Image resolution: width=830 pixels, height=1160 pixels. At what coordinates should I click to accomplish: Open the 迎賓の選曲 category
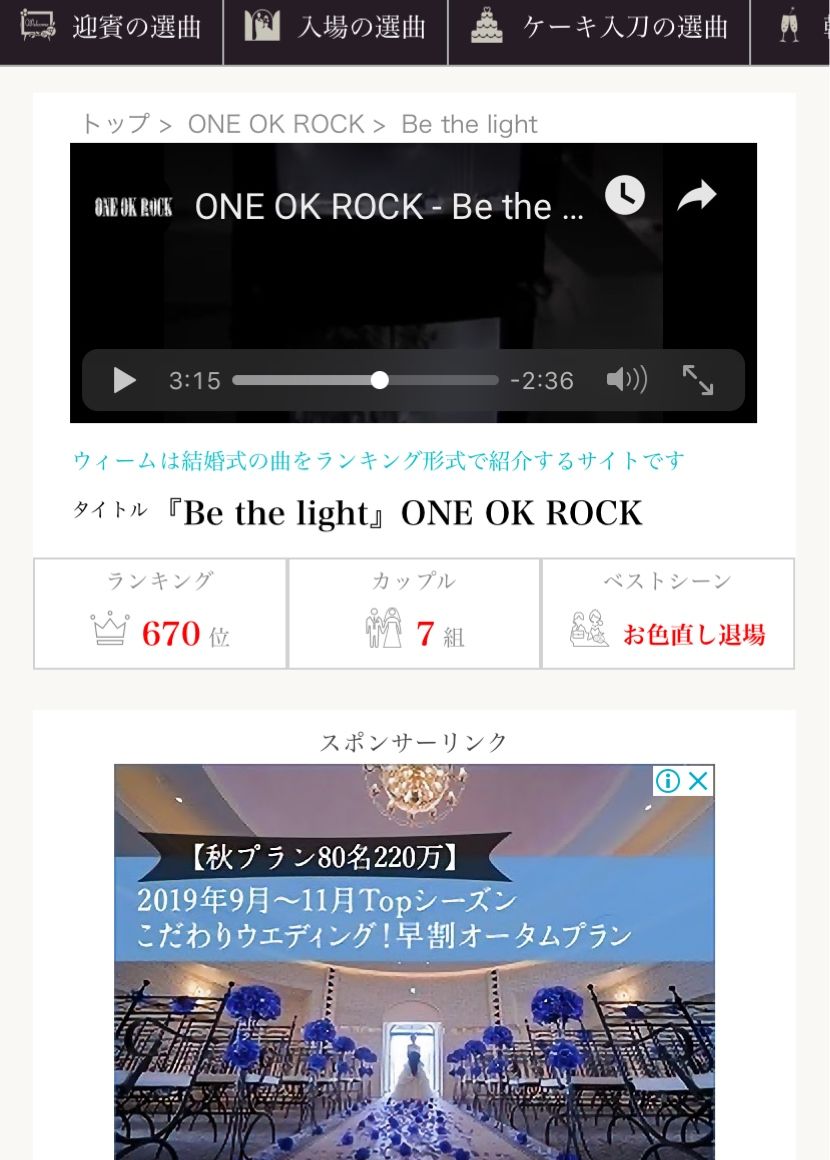112,28
